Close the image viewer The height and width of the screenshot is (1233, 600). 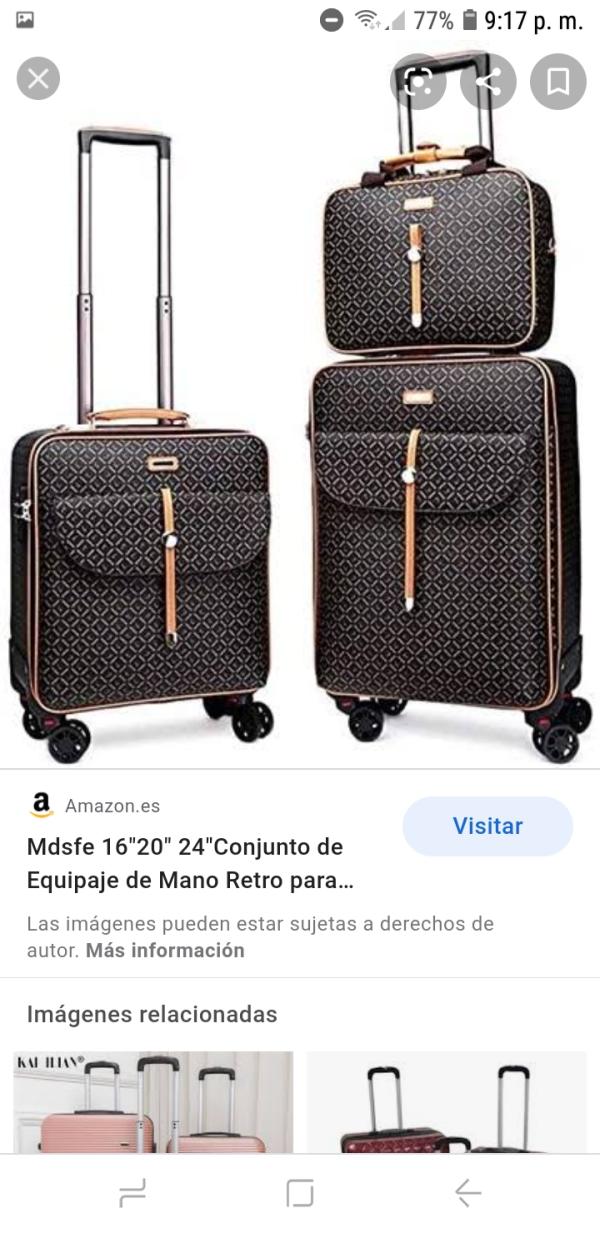[38, 79]
